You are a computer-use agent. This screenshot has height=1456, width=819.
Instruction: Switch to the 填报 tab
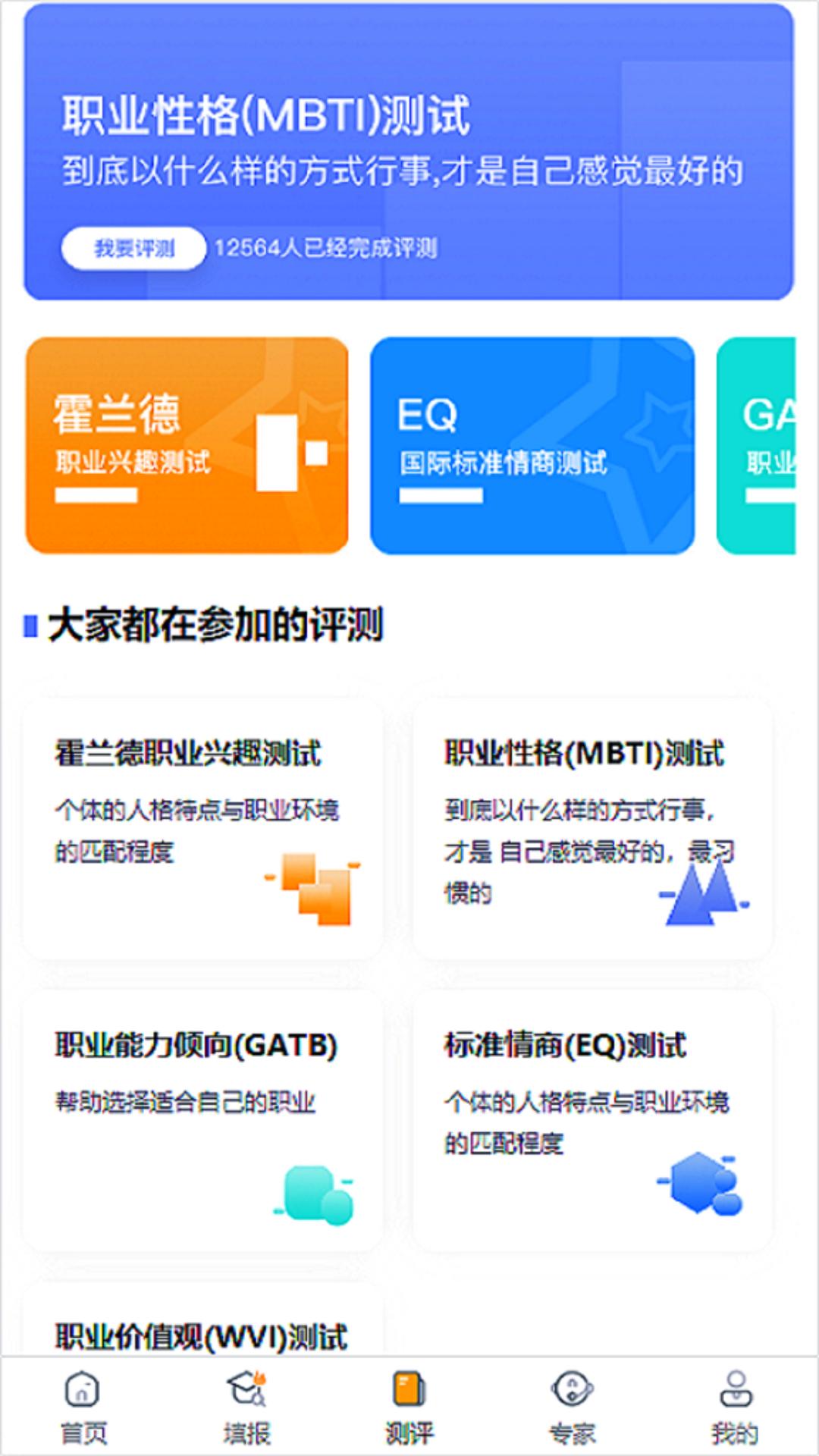246,1407
